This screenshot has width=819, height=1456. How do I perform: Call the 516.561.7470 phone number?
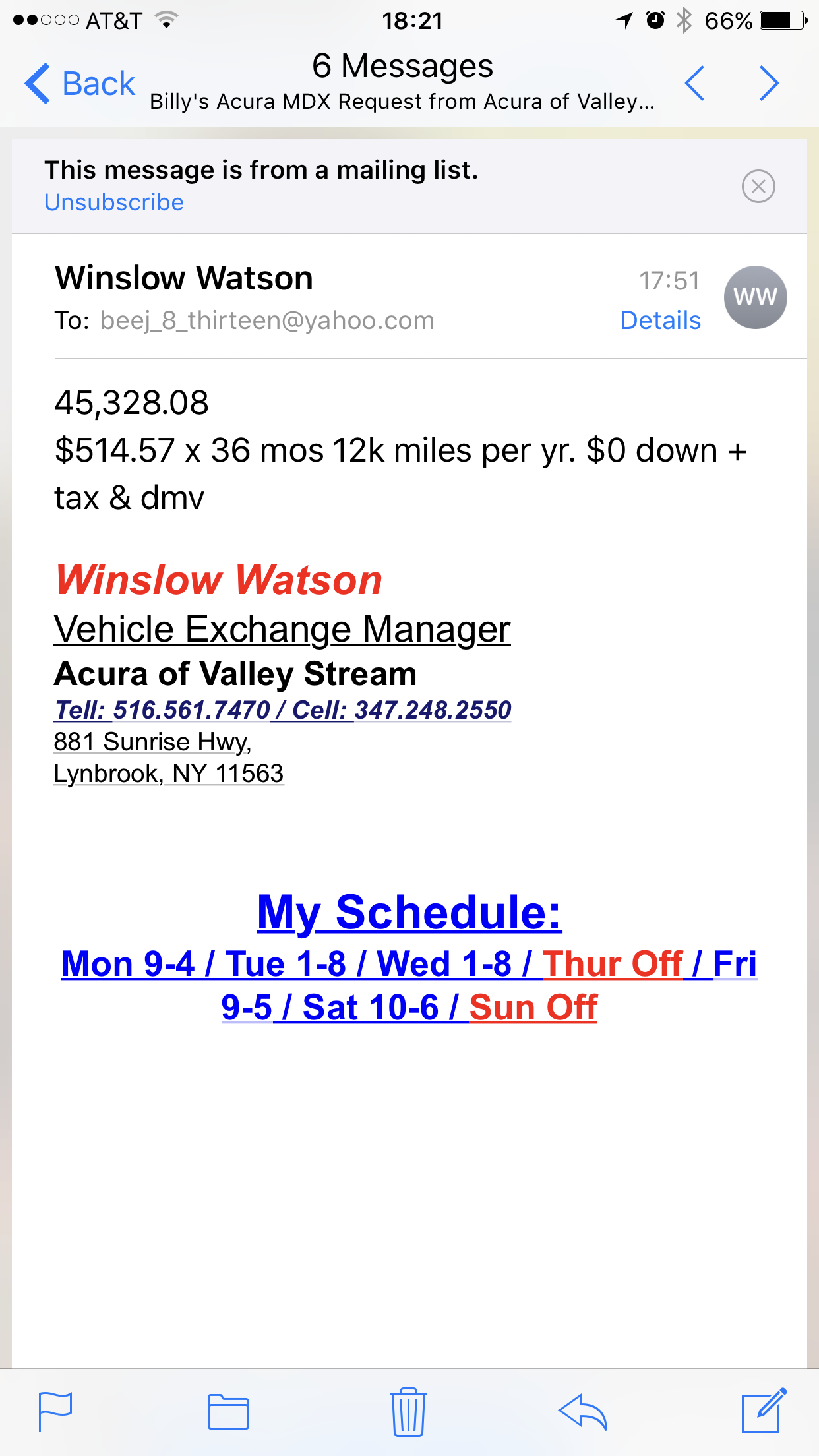pos(191,710)
